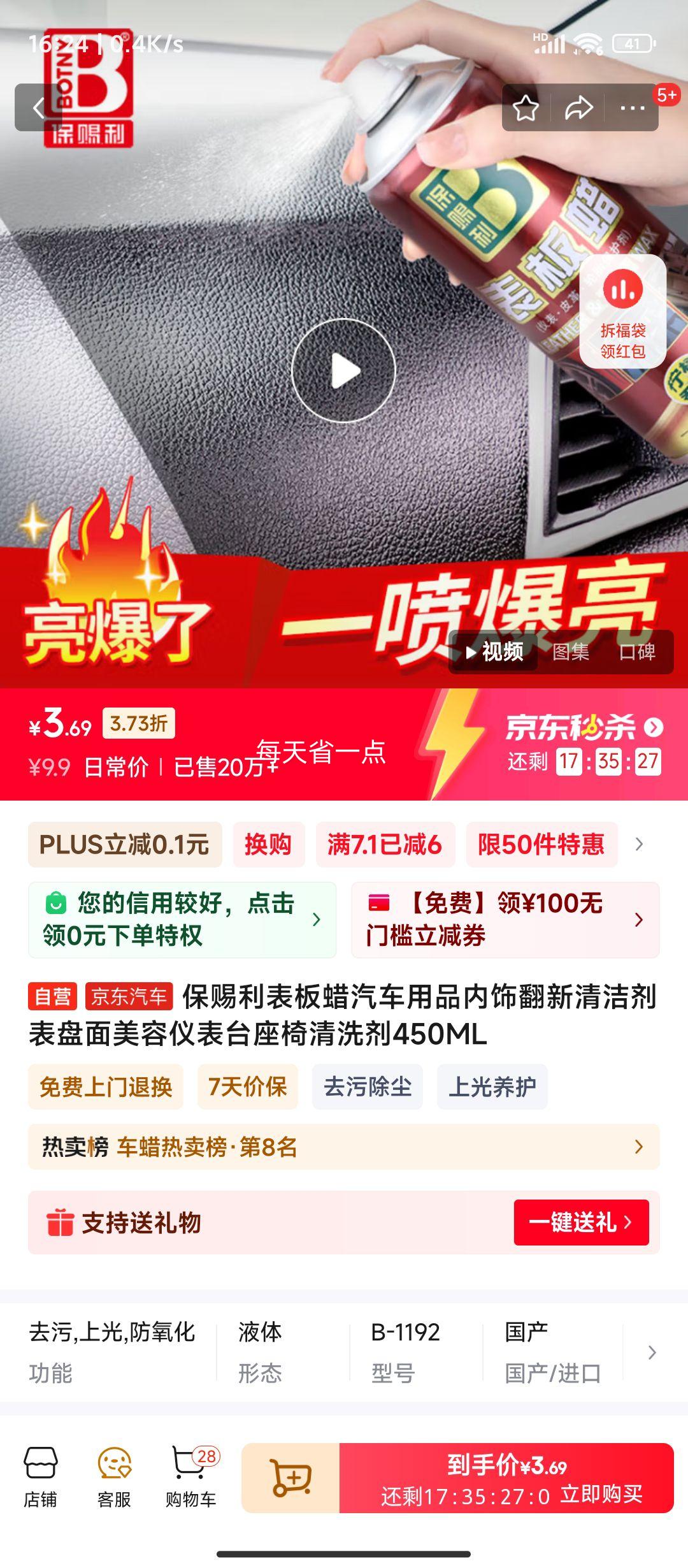Favorite this product with the star icon
688x1568 pixels.
(526, 108)
